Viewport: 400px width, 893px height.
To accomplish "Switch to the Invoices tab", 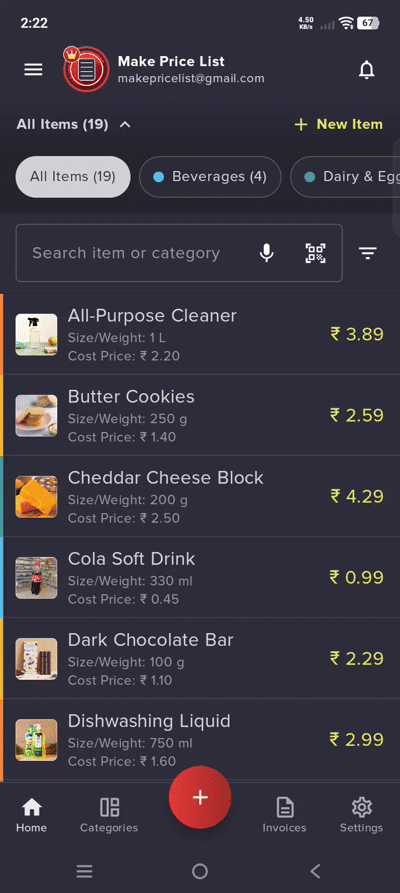I will pos(284,815).
